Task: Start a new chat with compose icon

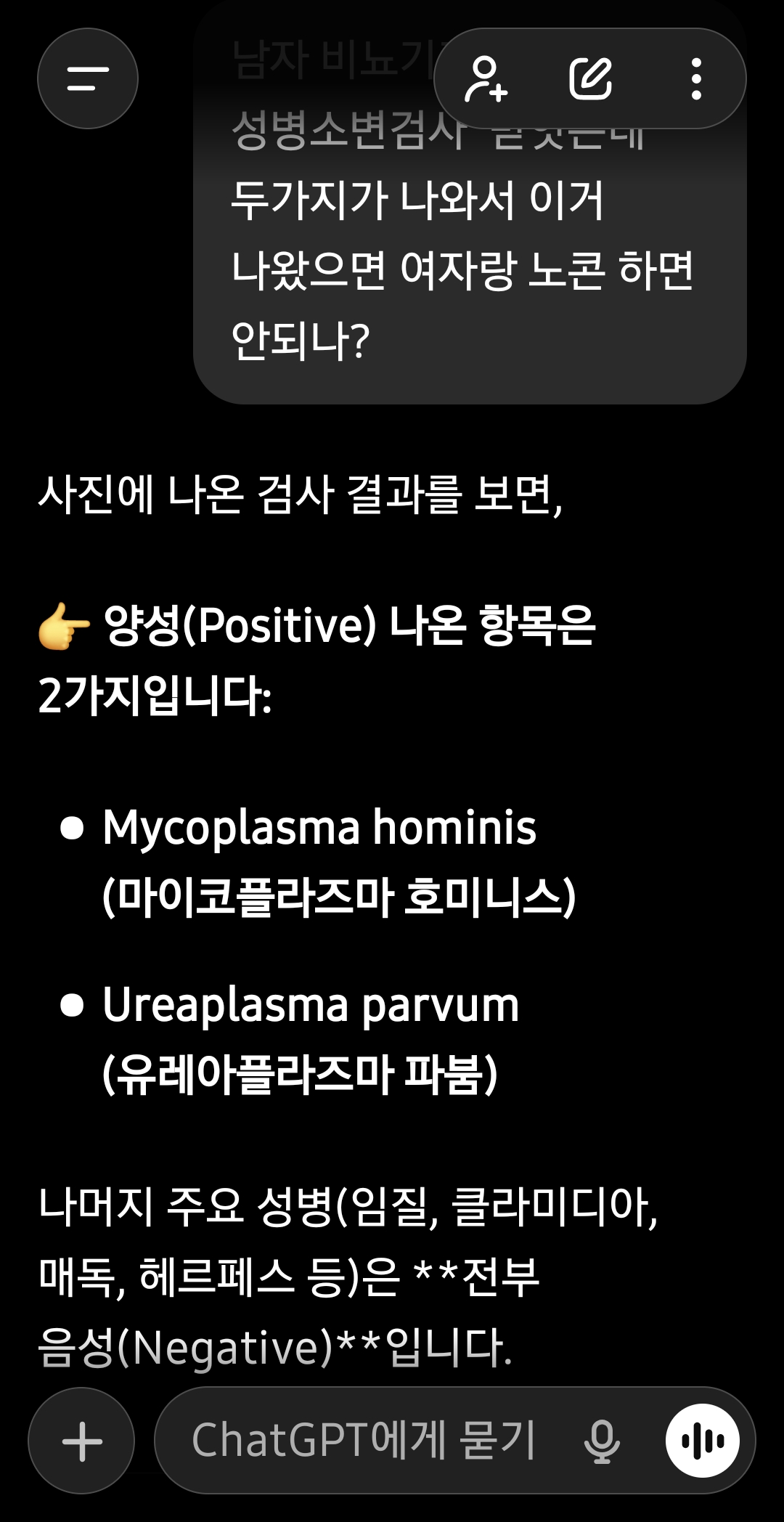Action: coord(590,78)
